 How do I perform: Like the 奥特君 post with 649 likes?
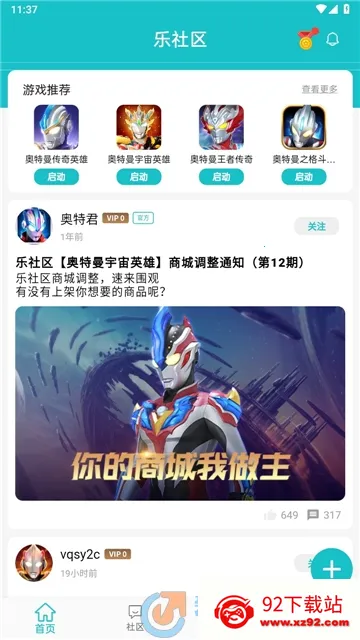tap(281, 515)
